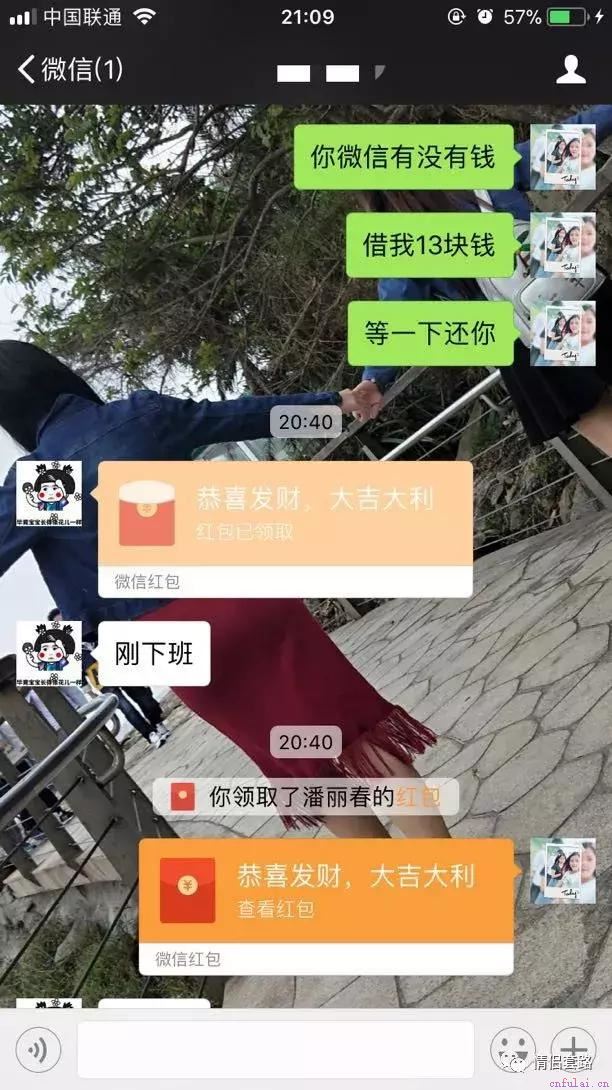Open my avatar beside 你微信有没有钱
The image size is (612, 1090).
pos(563,158)
